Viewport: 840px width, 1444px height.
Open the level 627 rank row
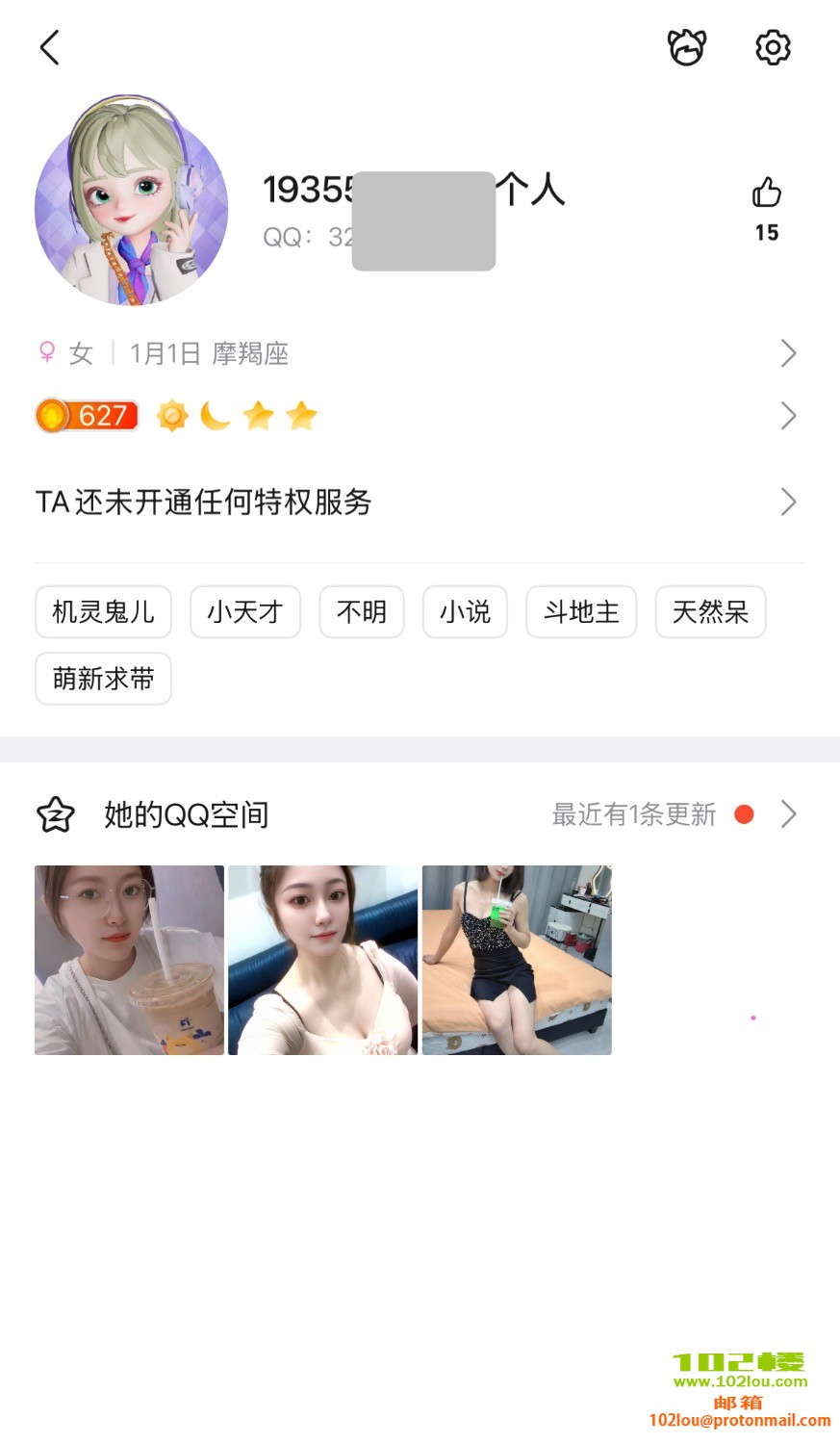420,416
